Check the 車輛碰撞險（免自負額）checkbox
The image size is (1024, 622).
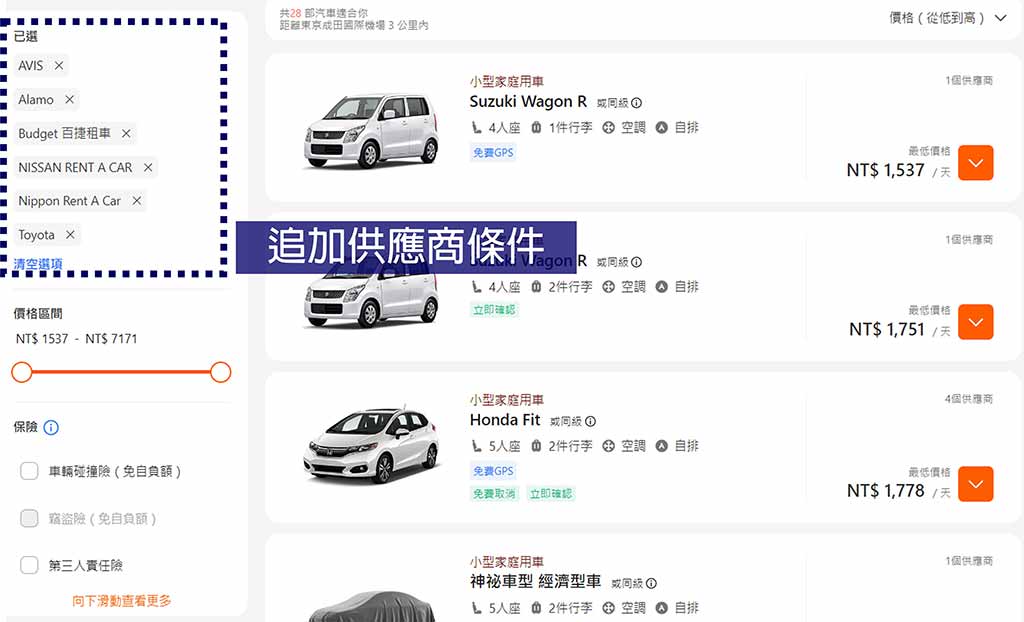[x=30, y=471]
